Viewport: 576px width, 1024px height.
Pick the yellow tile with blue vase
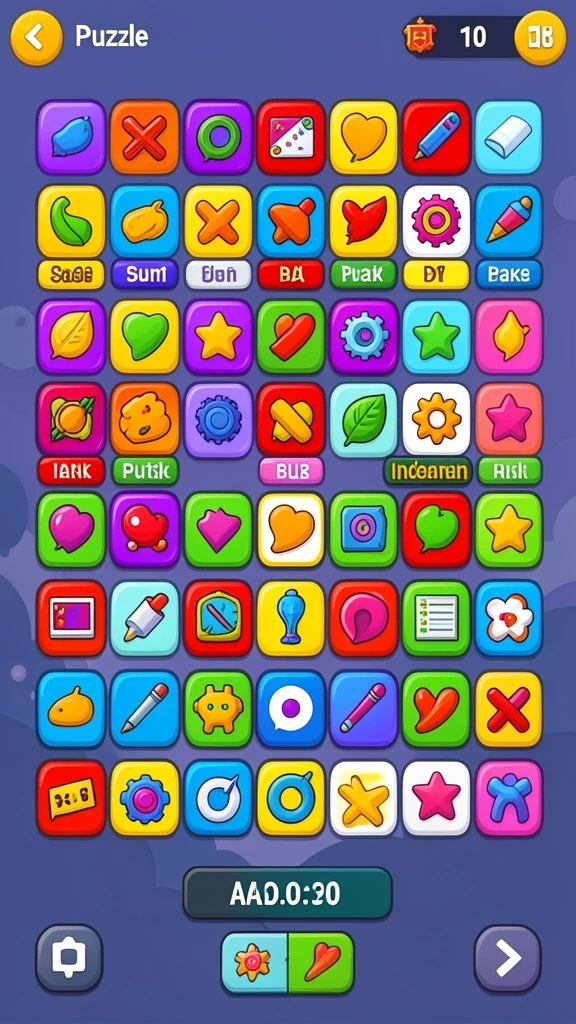pyautogui.click(x=291, y=618)
